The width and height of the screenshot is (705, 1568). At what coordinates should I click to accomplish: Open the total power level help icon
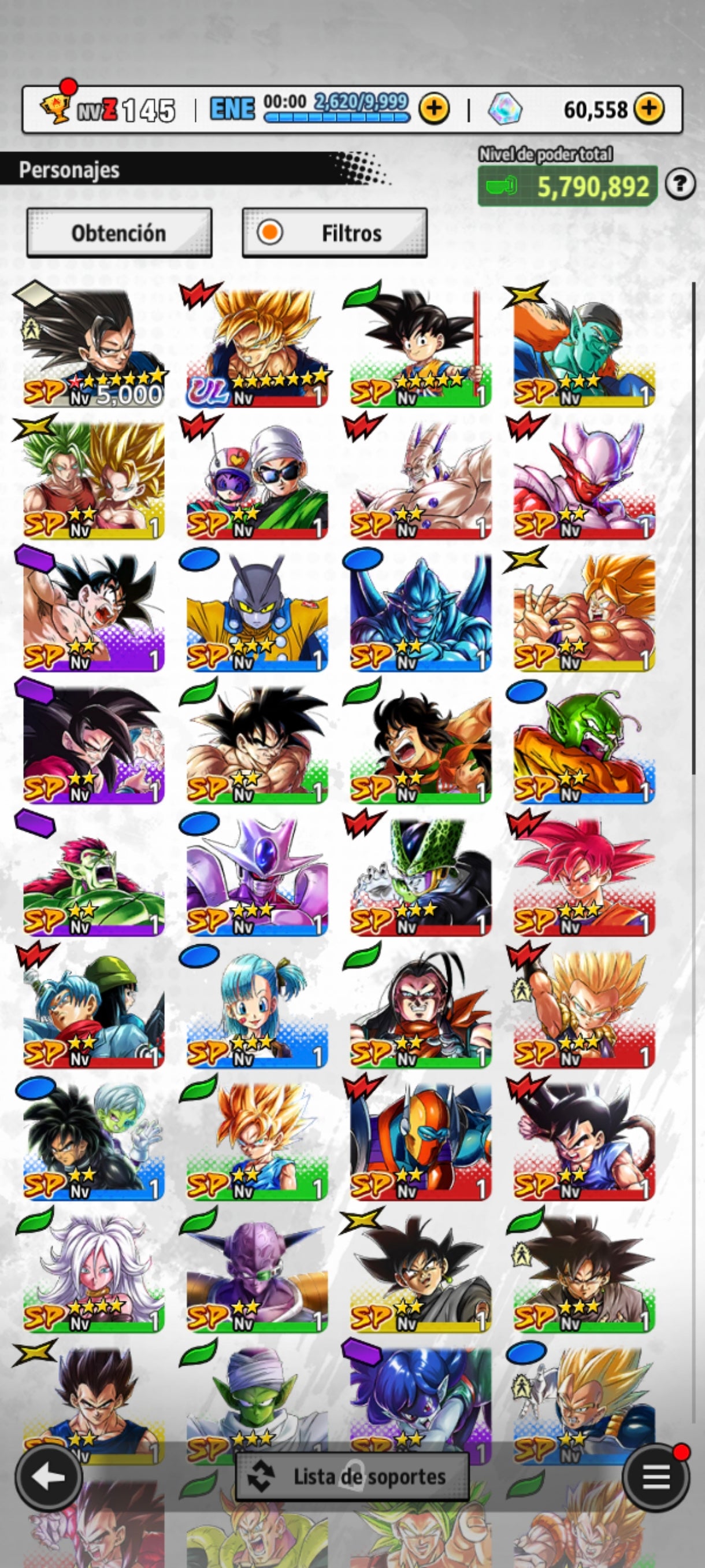[680, 184]
